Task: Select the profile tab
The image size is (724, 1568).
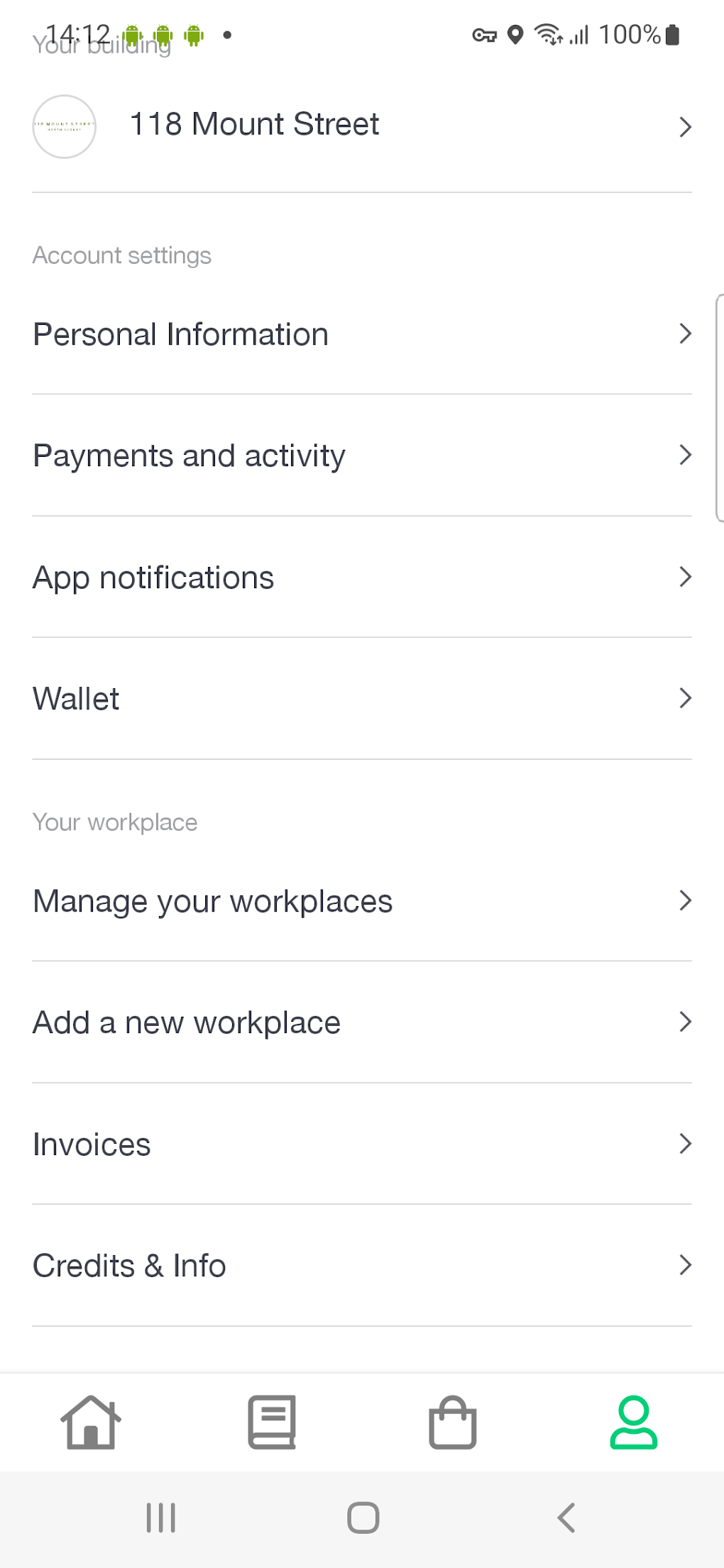Action: 633,1422
